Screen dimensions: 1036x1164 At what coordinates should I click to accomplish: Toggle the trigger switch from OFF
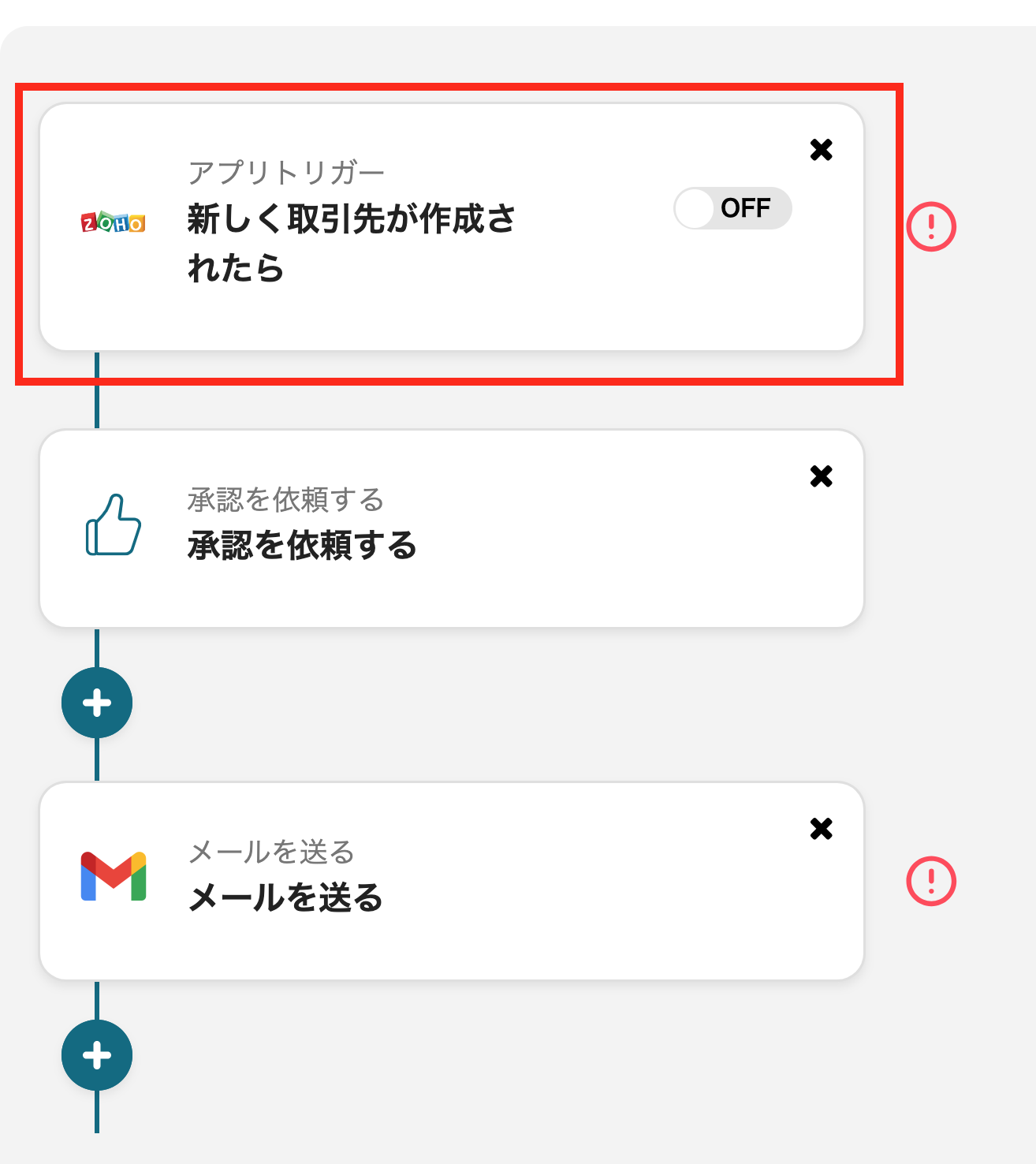[732, 208]
